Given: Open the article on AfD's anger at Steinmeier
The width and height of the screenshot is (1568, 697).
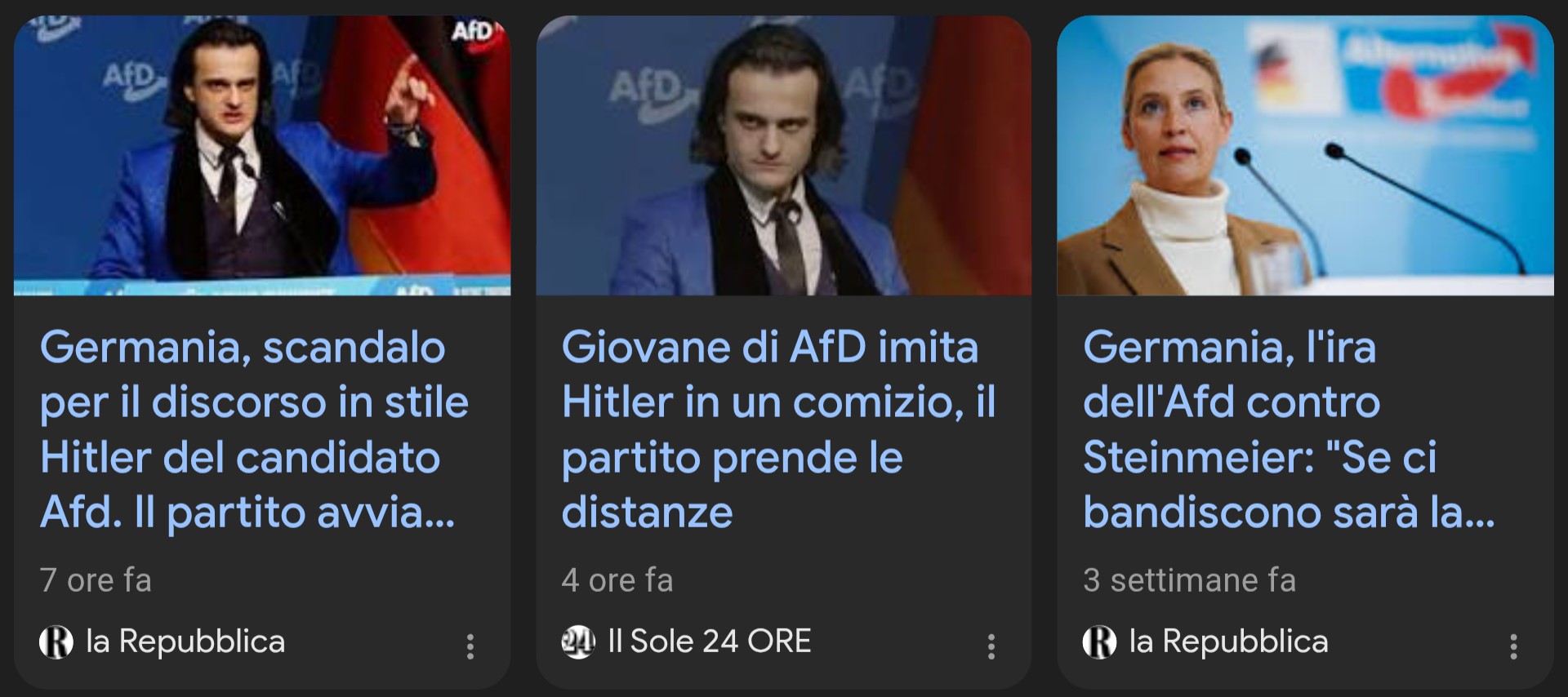Looking at the screenshot, I should pos(1288,429).
